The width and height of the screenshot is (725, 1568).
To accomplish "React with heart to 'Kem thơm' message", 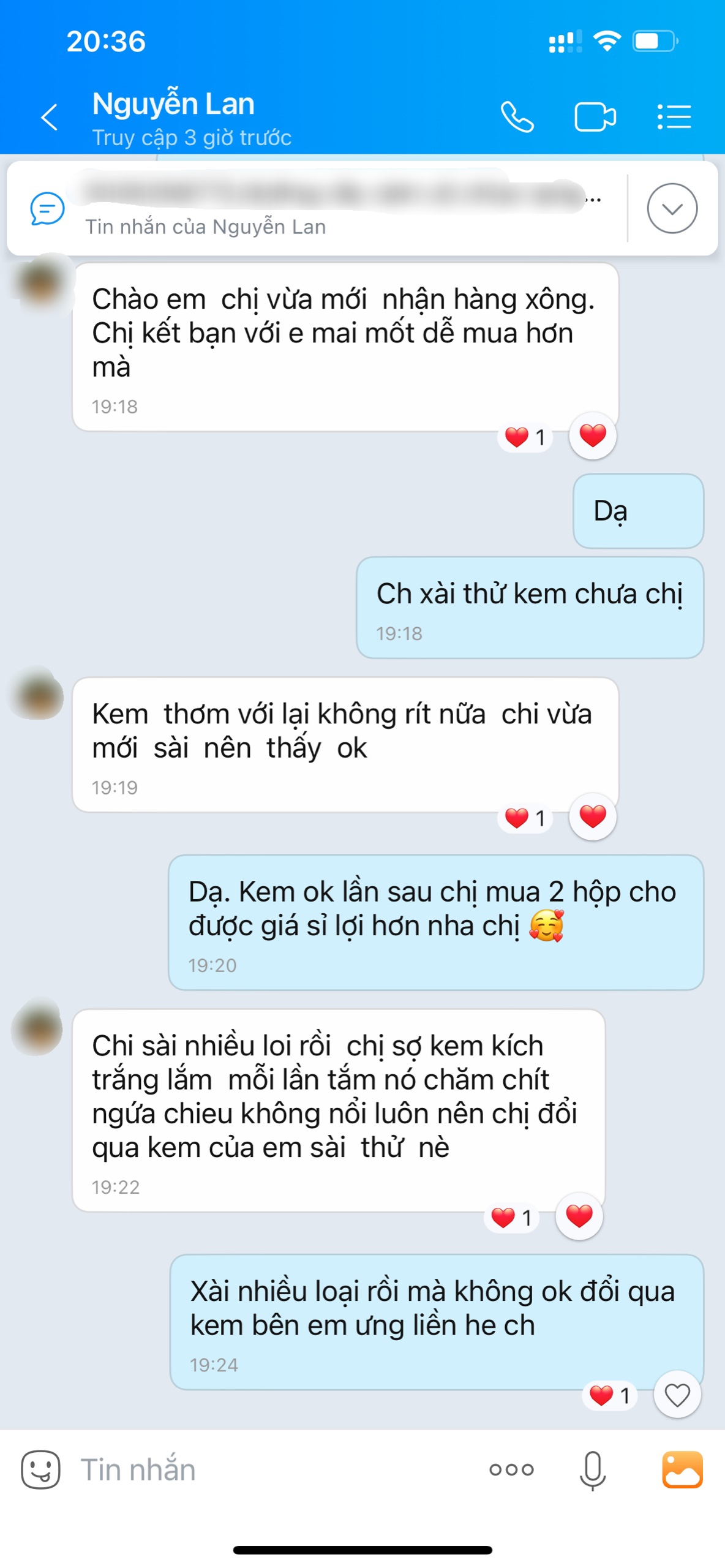I will click(592, 817).
